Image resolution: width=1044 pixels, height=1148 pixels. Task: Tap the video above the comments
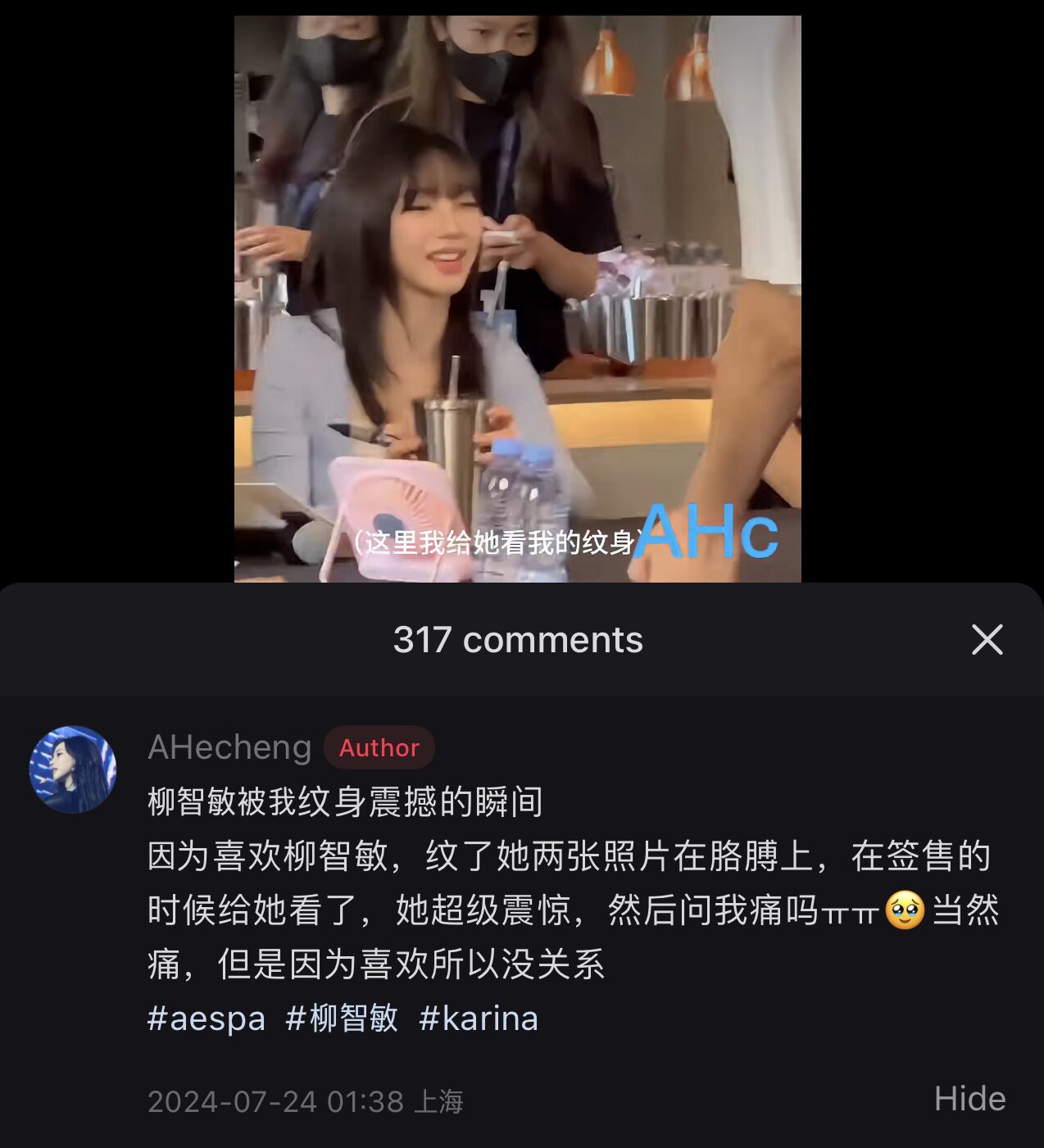coord(517,298)
